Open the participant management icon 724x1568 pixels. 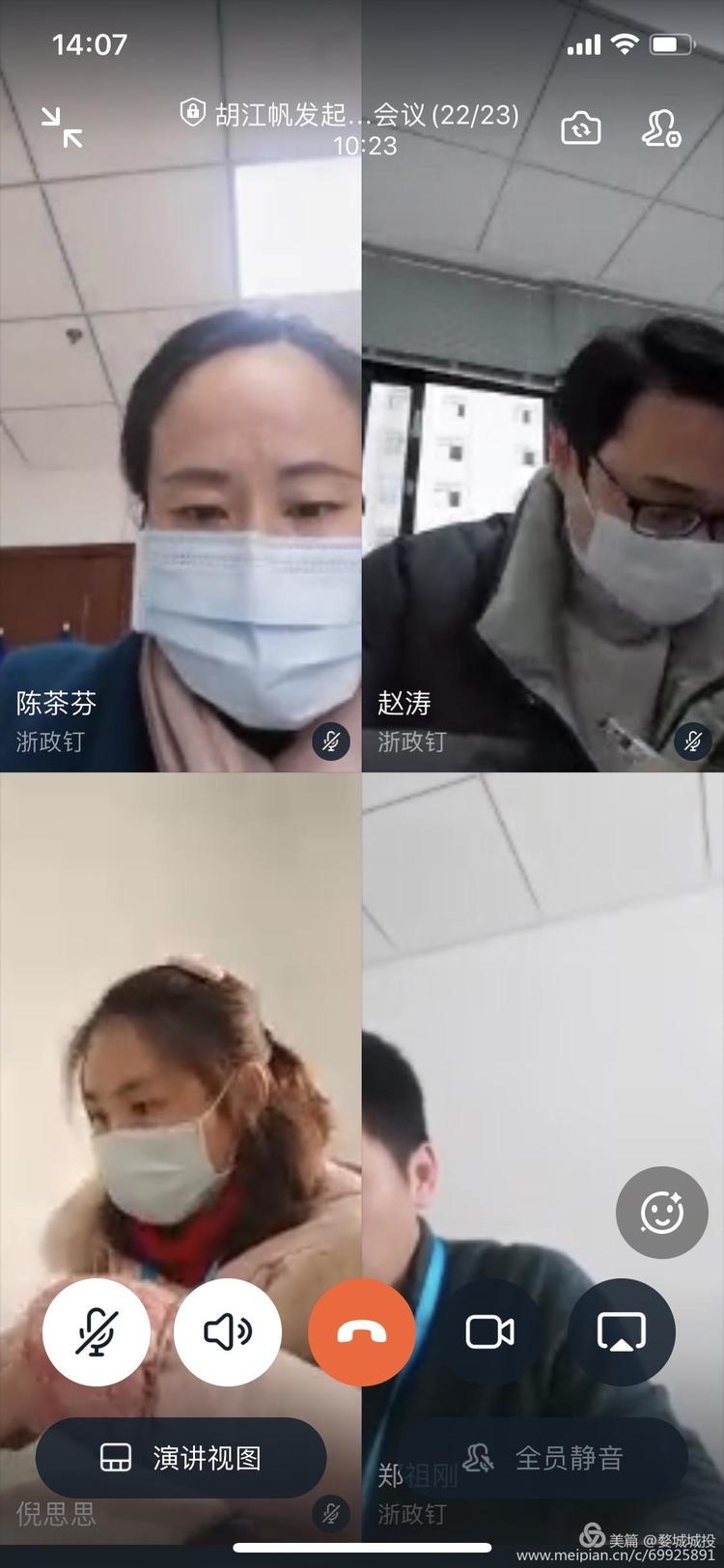click(x=662, y=128)
